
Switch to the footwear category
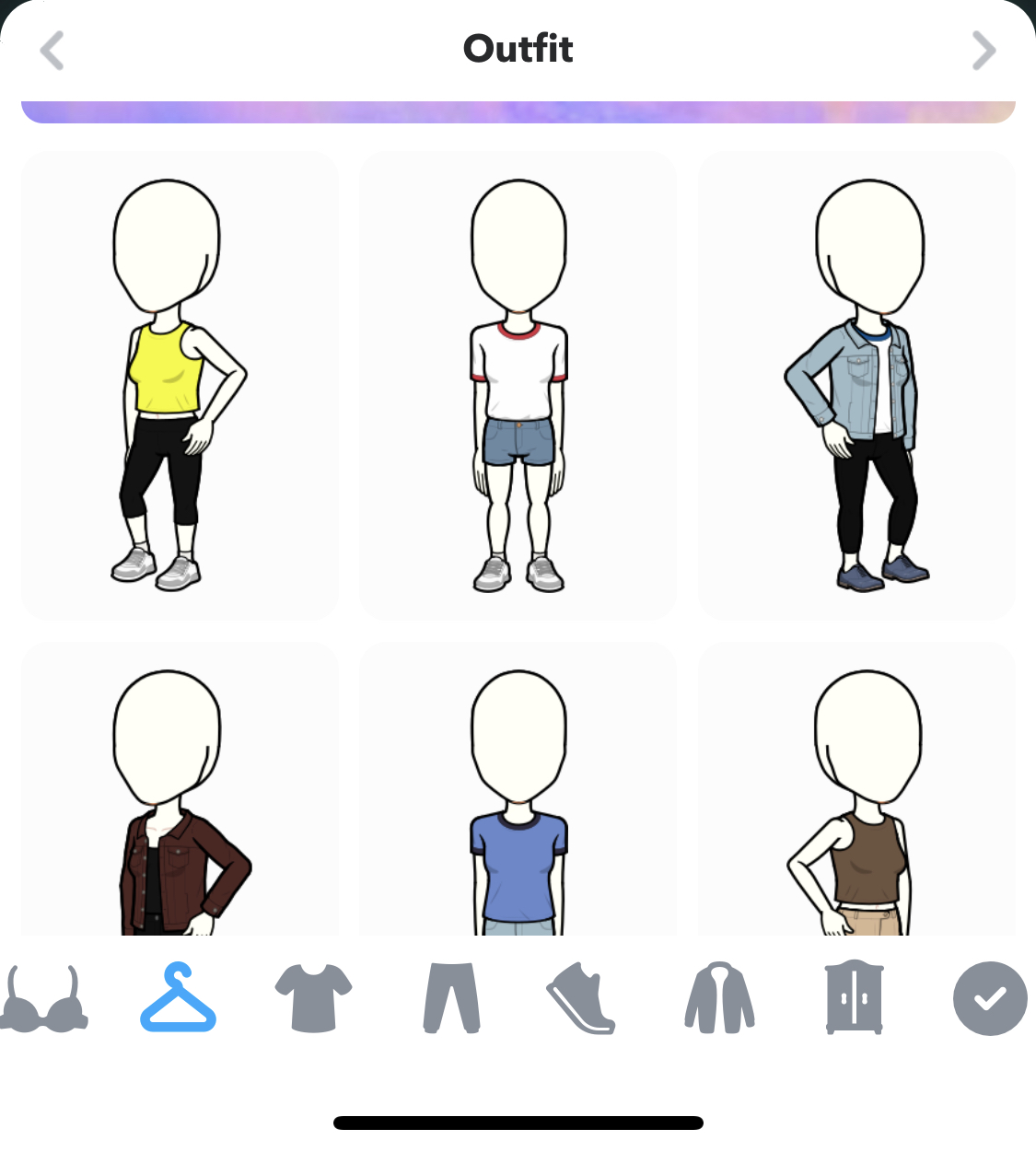[580, 999]
